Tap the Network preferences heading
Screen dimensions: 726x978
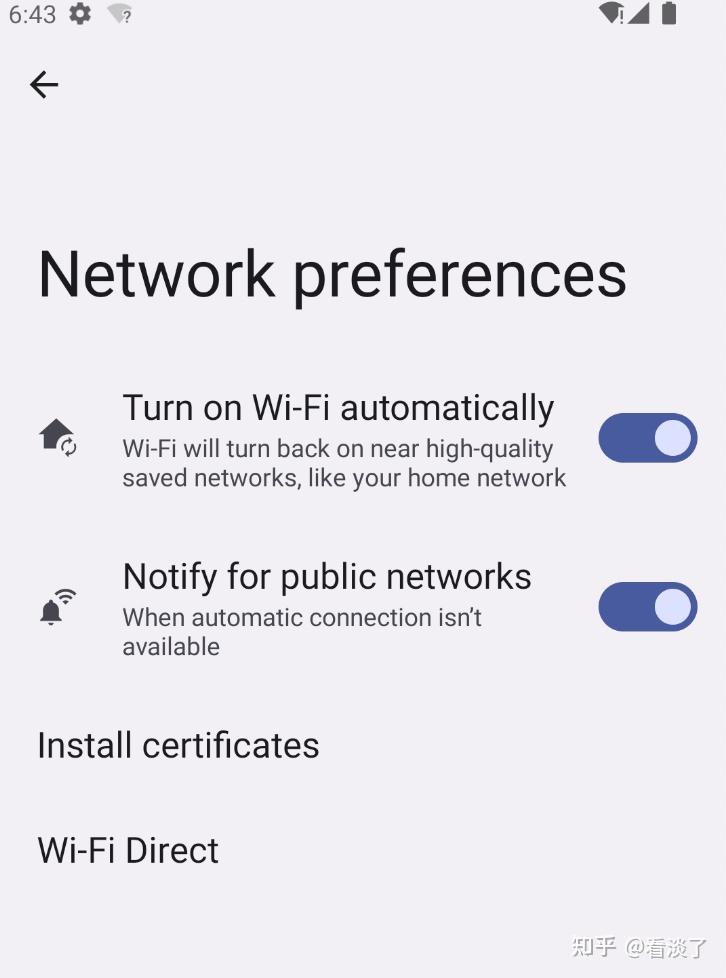331,275
